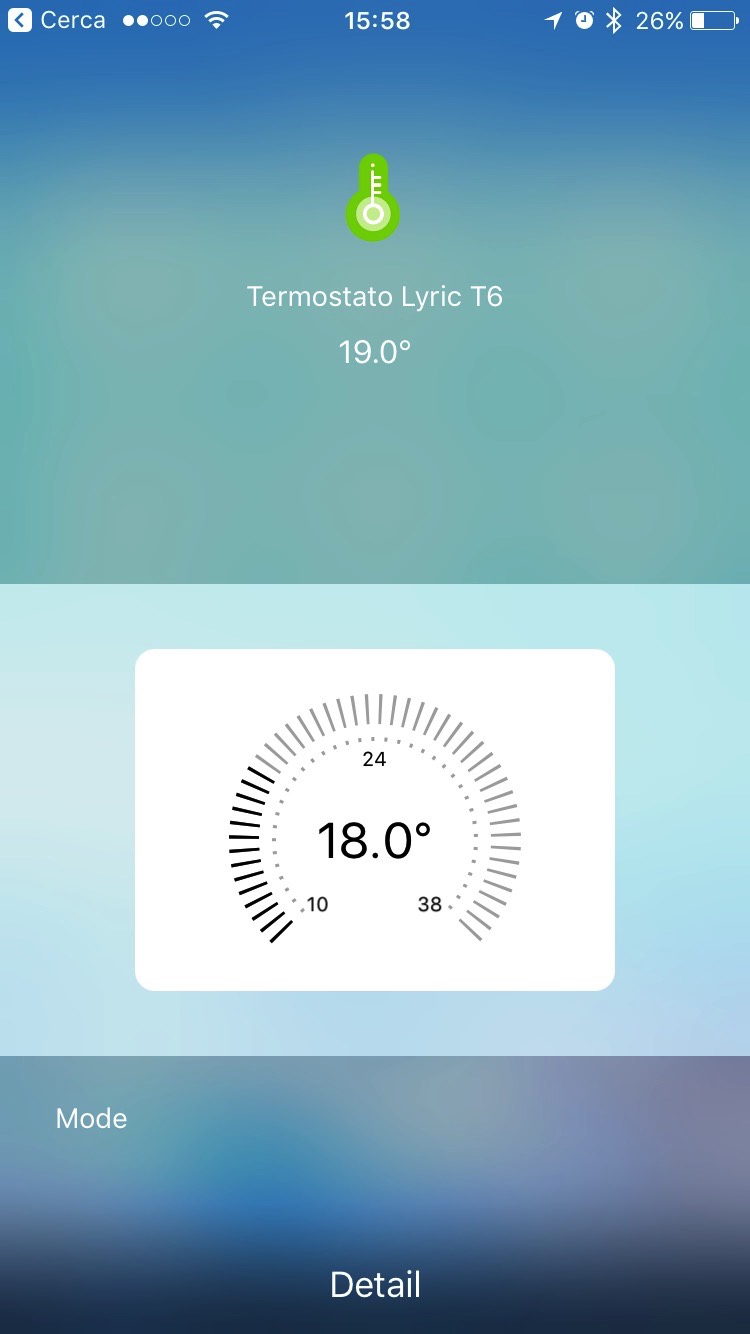
Task: Return to the previous app via Cerca
Action: coord(58,21)
